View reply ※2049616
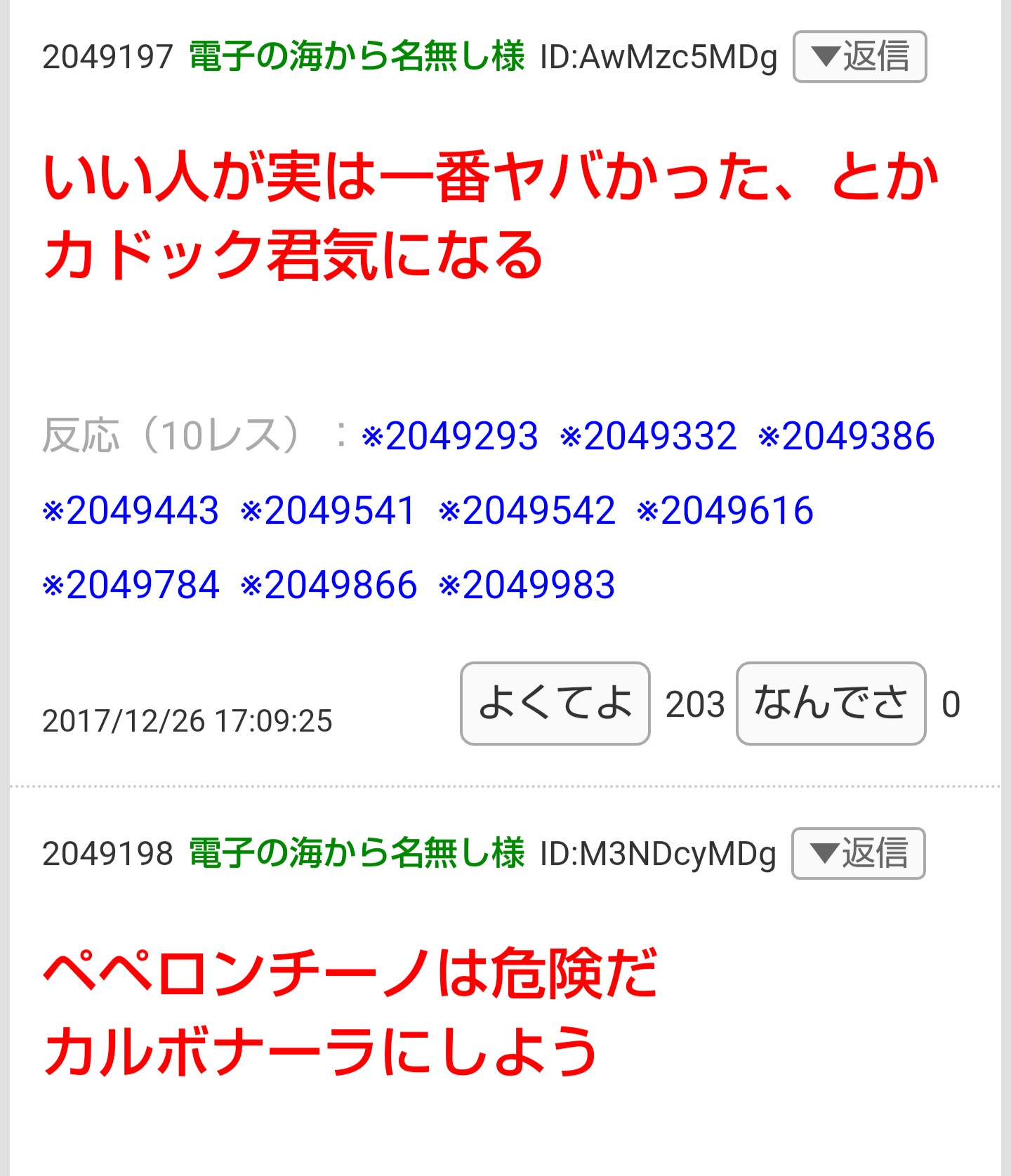This screenshot has width=1011, height=1176. (725, 510)
